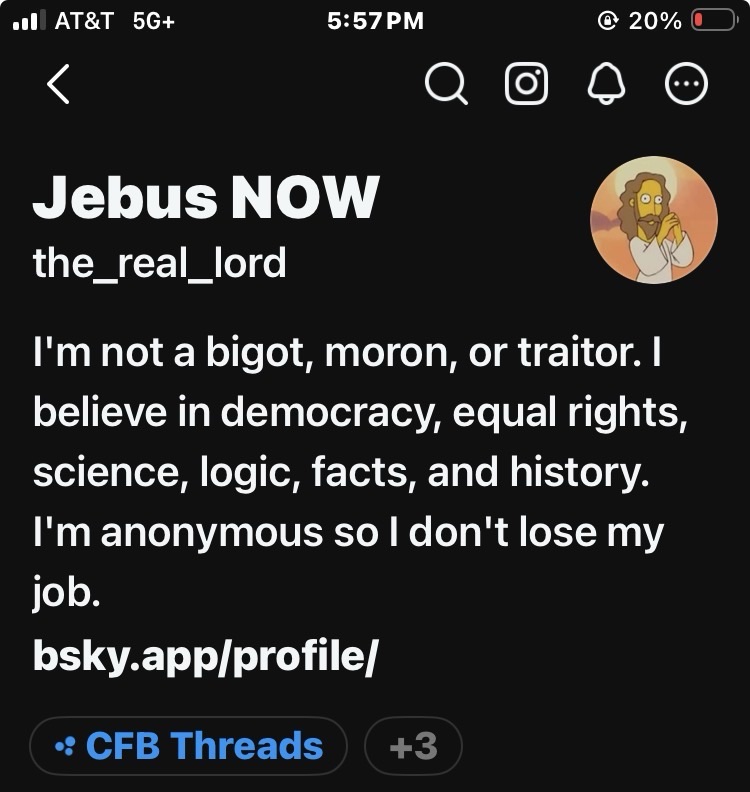
Task: Show the +3 more communities
Action: (x=413, y=746)
